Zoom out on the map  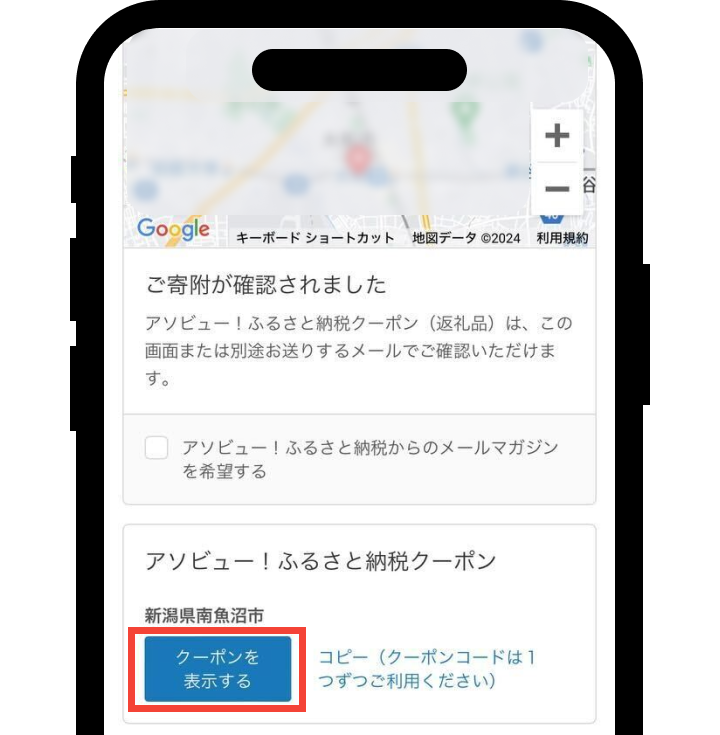[x=557, y=188]
